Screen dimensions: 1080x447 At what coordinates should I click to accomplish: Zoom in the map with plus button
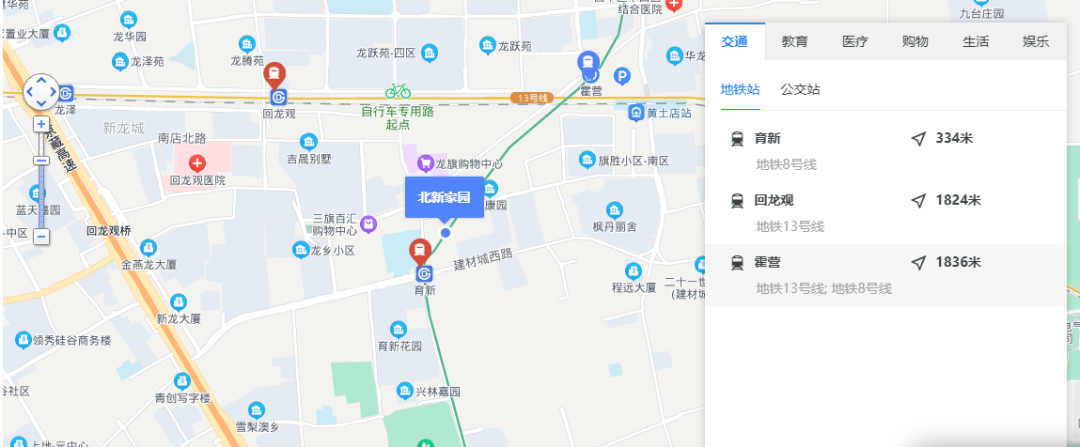pos(41,125)
